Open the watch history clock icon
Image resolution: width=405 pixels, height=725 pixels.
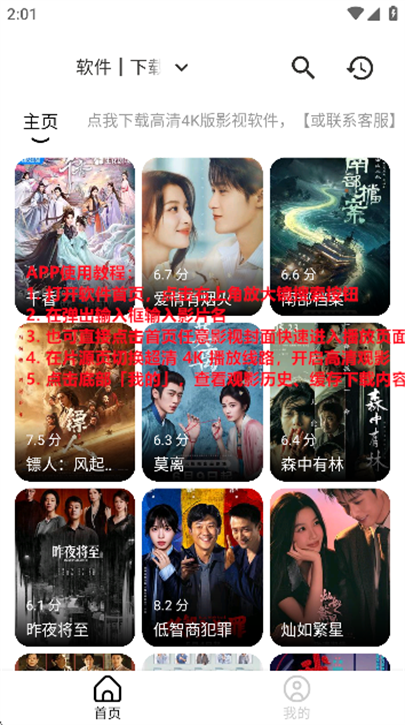tap(360, 68)
